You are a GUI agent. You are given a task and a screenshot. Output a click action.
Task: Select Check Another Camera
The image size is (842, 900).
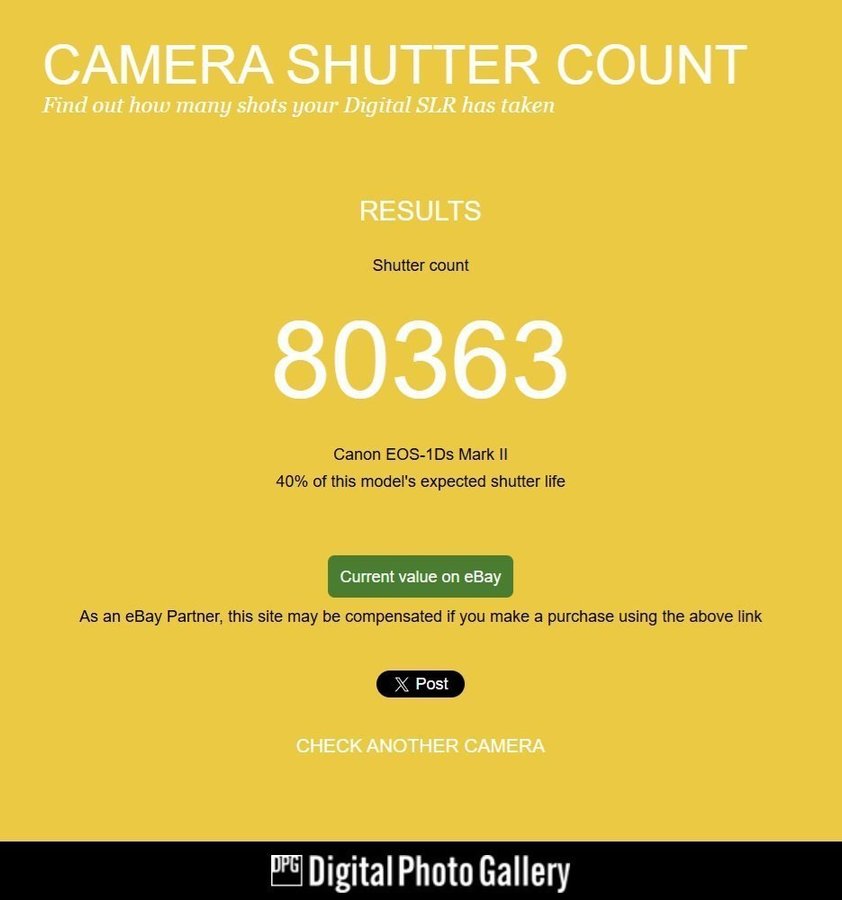(x=420, y=746)
